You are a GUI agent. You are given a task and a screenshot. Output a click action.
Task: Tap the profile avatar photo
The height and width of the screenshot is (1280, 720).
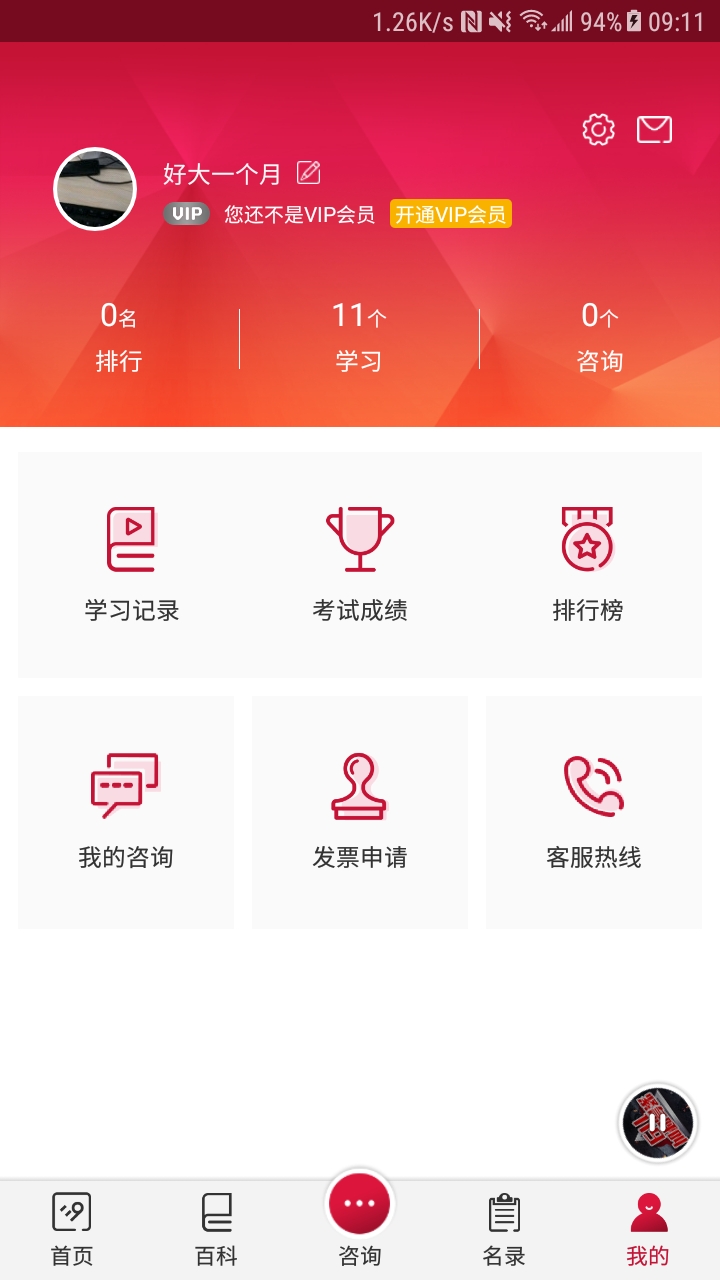[94, 188]
